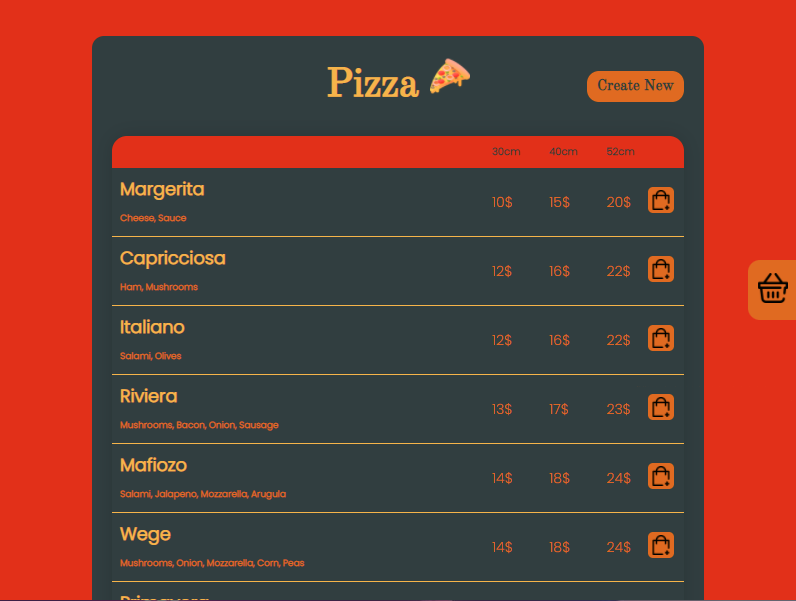Add Italiano pizza to the cart
796x601 pixels.
point(660,339)
